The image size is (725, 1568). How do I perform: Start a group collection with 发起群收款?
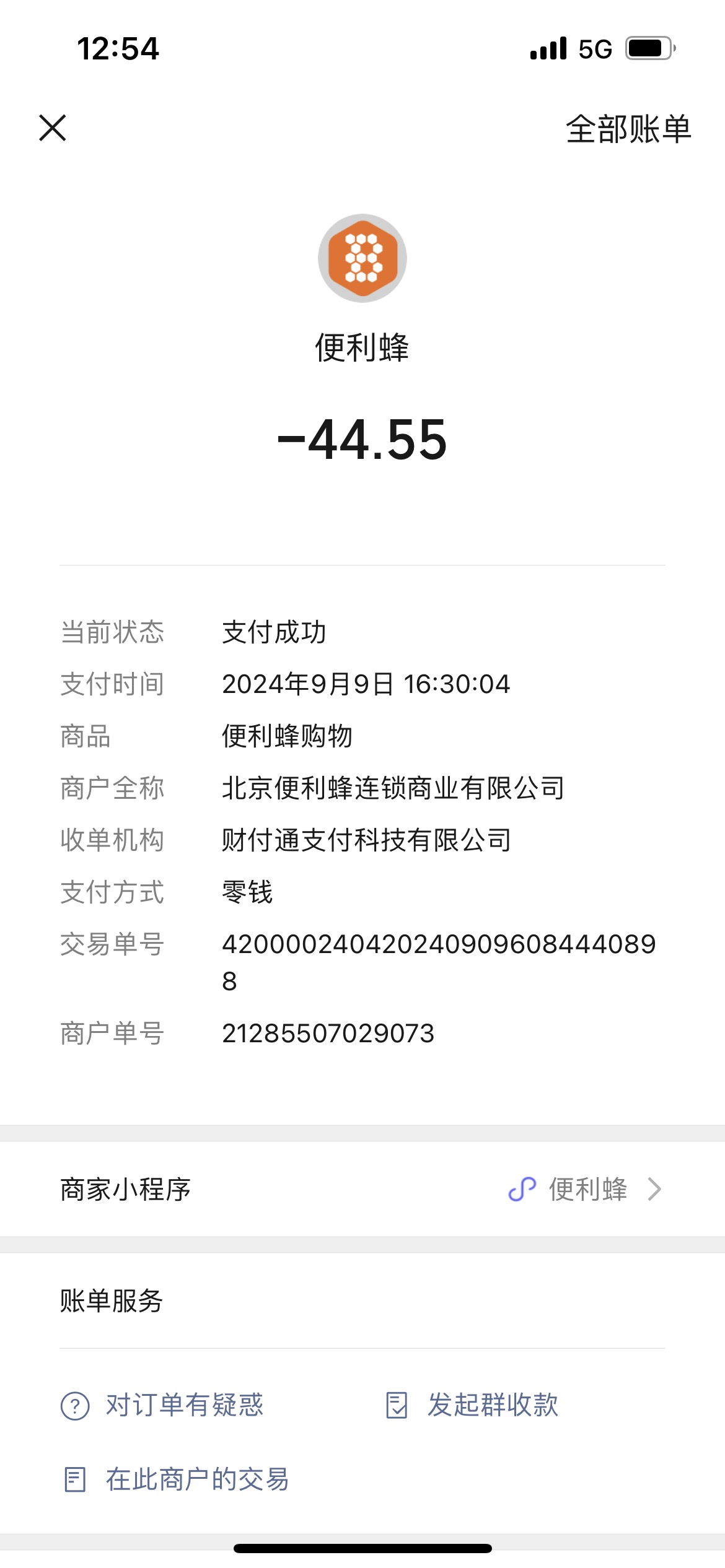pos(472,1405)
